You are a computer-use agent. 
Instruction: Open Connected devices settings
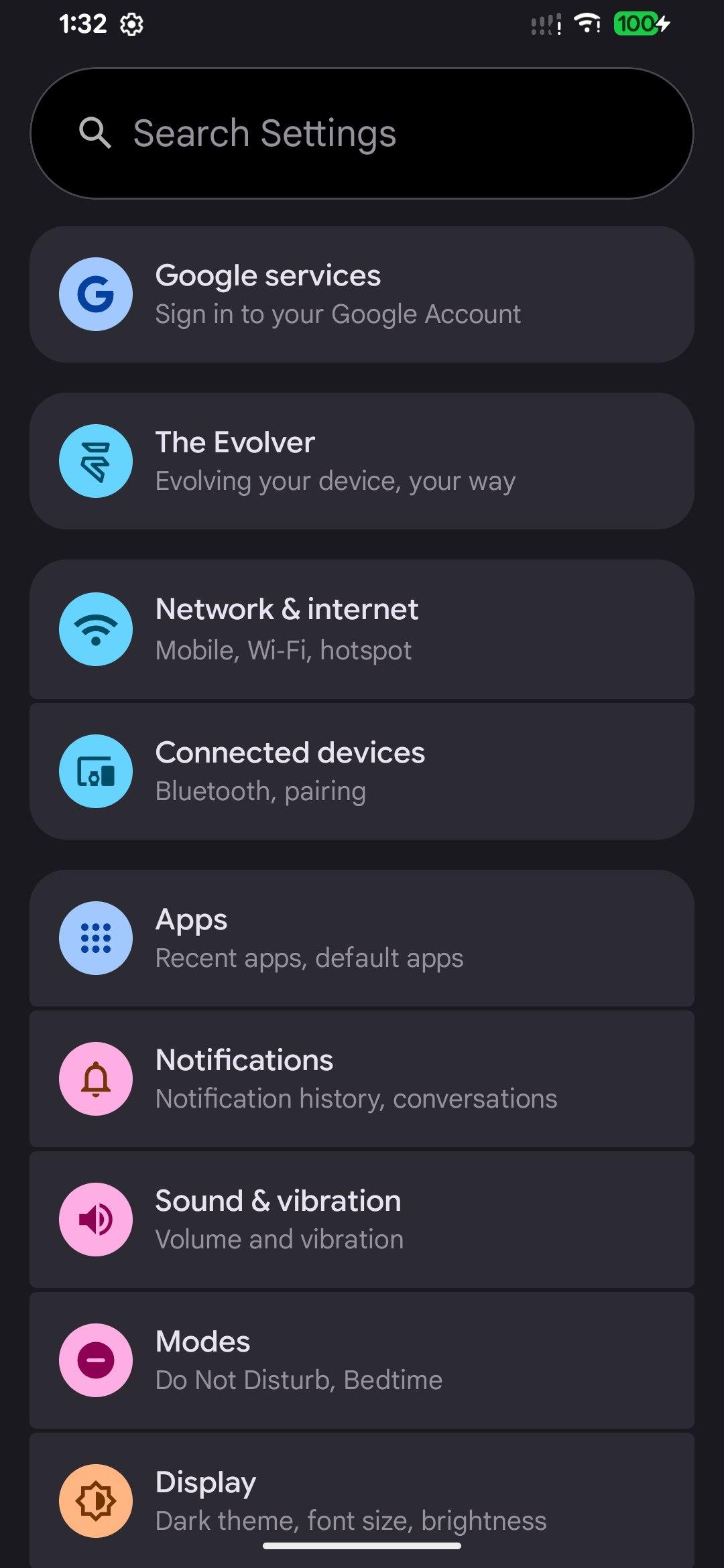coord(362,771)
